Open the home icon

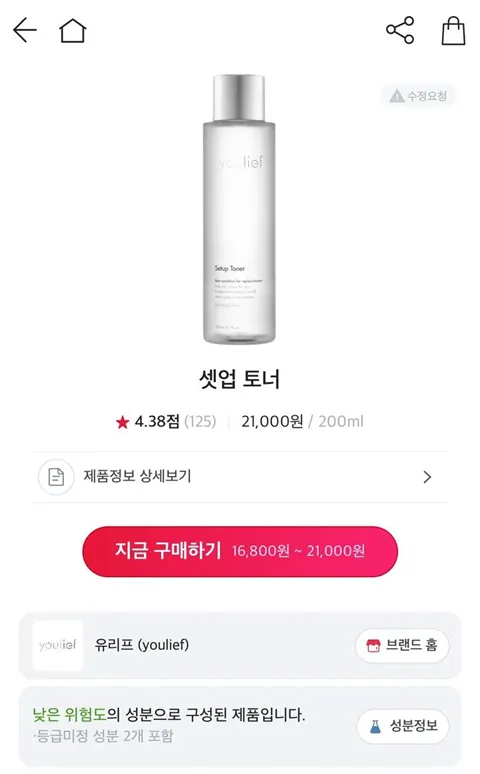coord(73,31)
